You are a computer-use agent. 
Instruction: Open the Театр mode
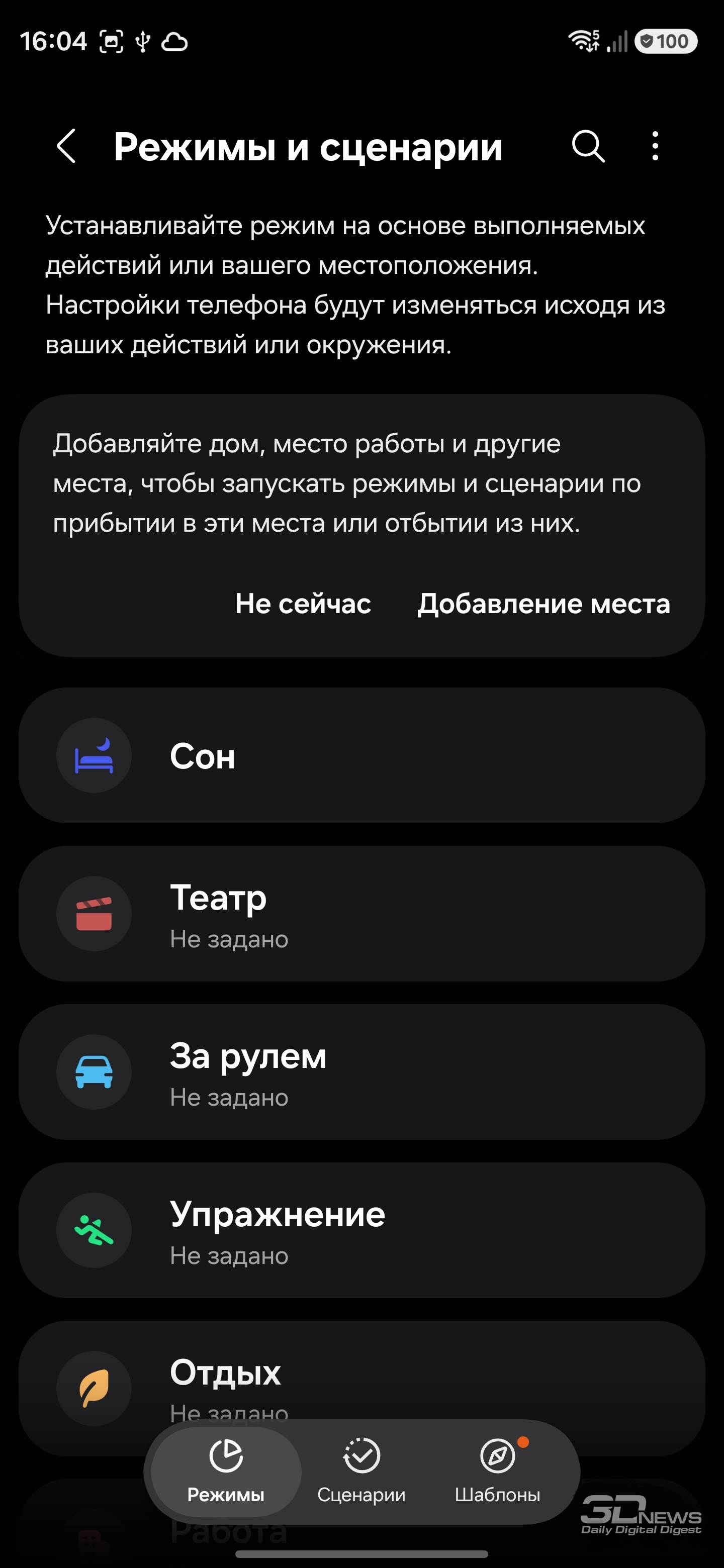[361, 914]
